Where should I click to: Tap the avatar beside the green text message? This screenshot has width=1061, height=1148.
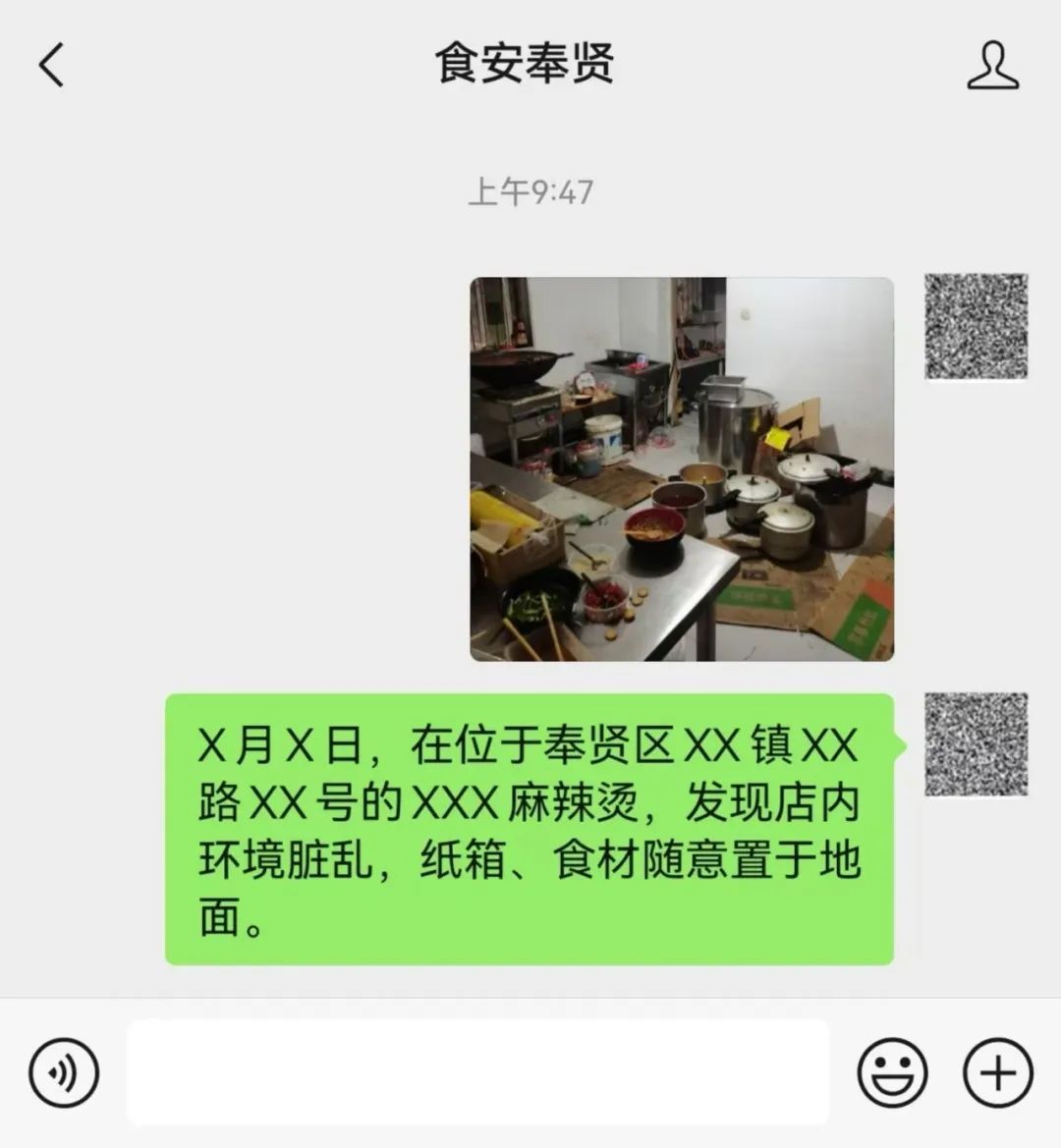pos(976,743)
